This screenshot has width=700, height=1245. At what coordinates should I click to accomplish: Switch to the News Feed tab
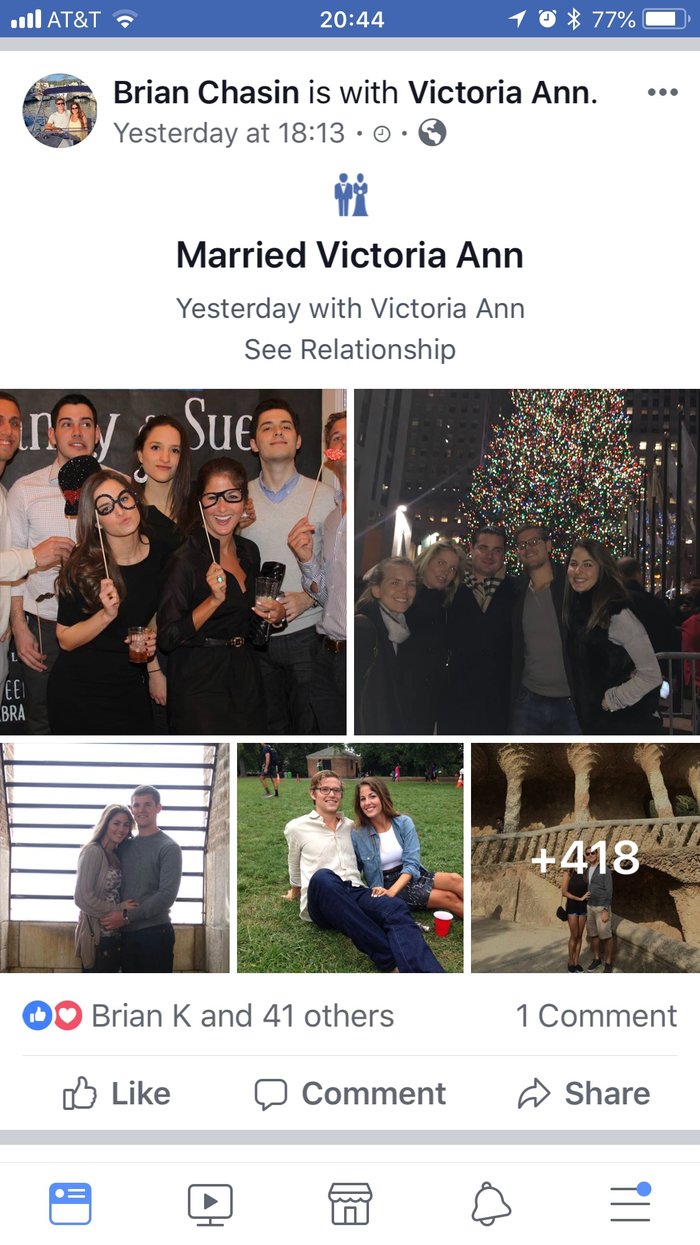[x=70, y=1203]
